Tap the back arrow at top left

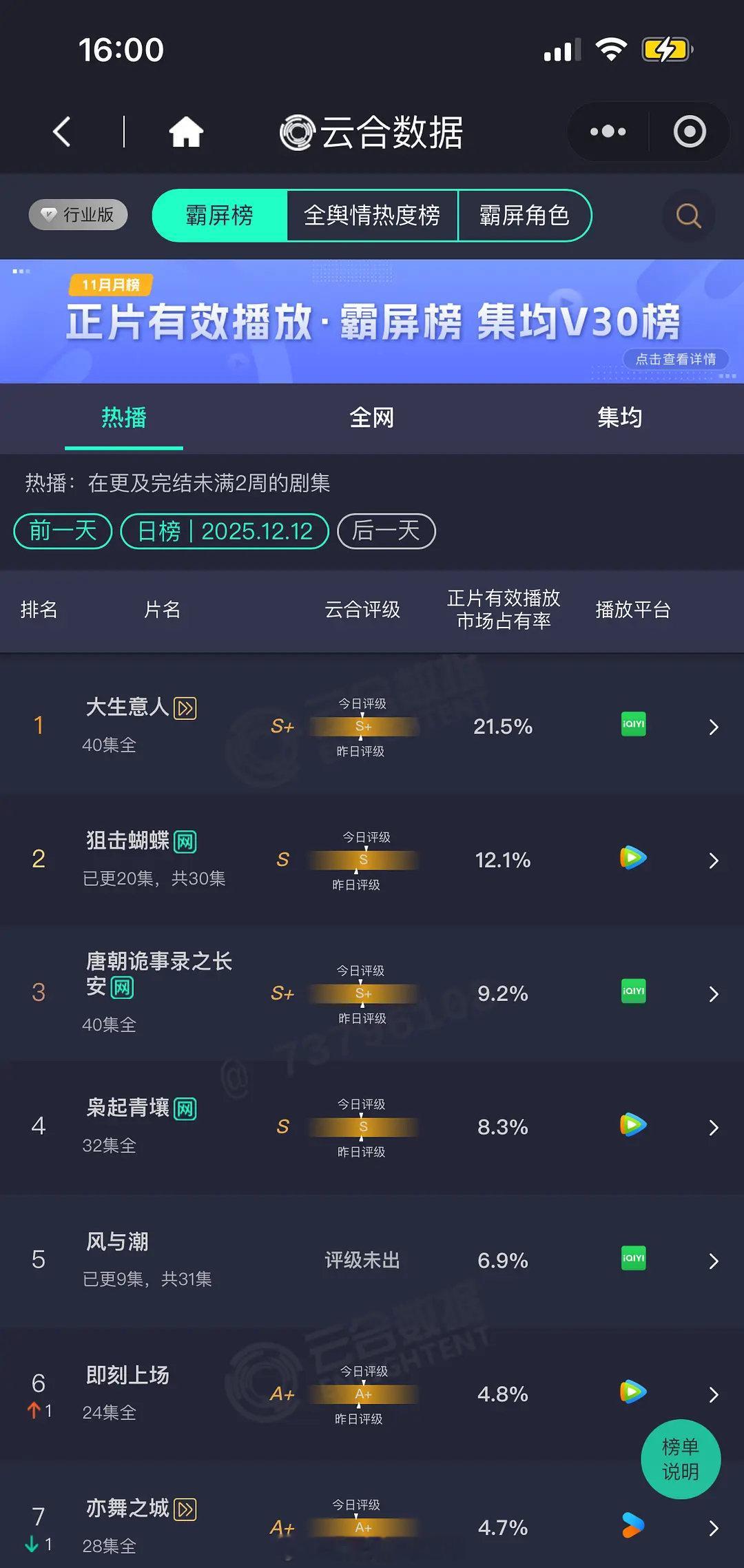[62, 132]
